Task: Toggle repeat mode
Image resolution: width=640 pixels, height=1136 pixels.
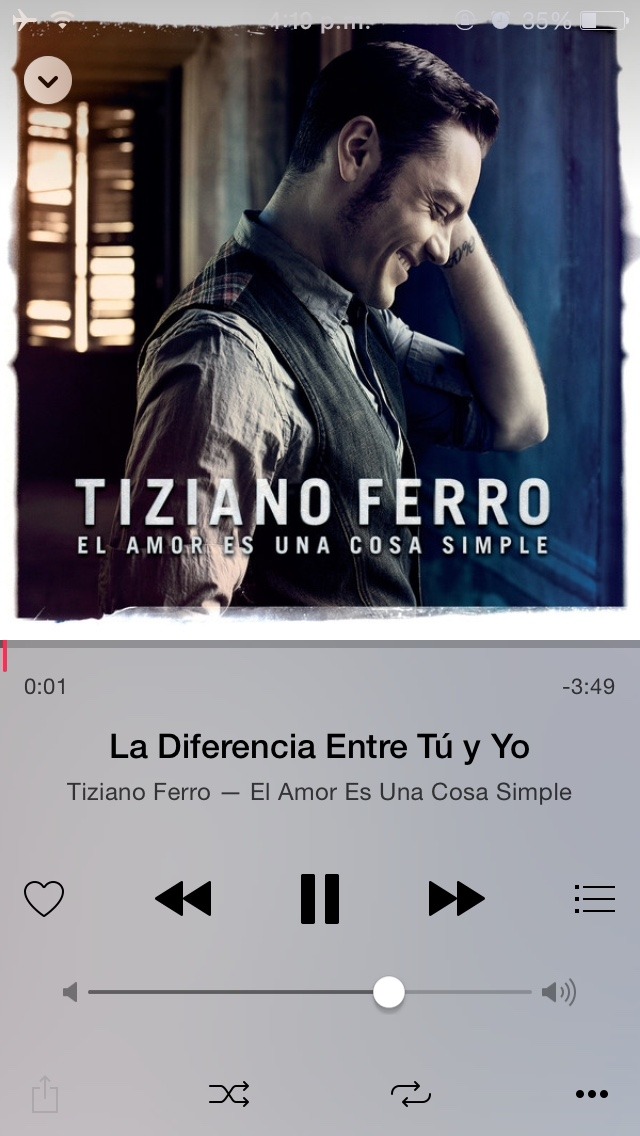Action: [x=411, y=1094]
